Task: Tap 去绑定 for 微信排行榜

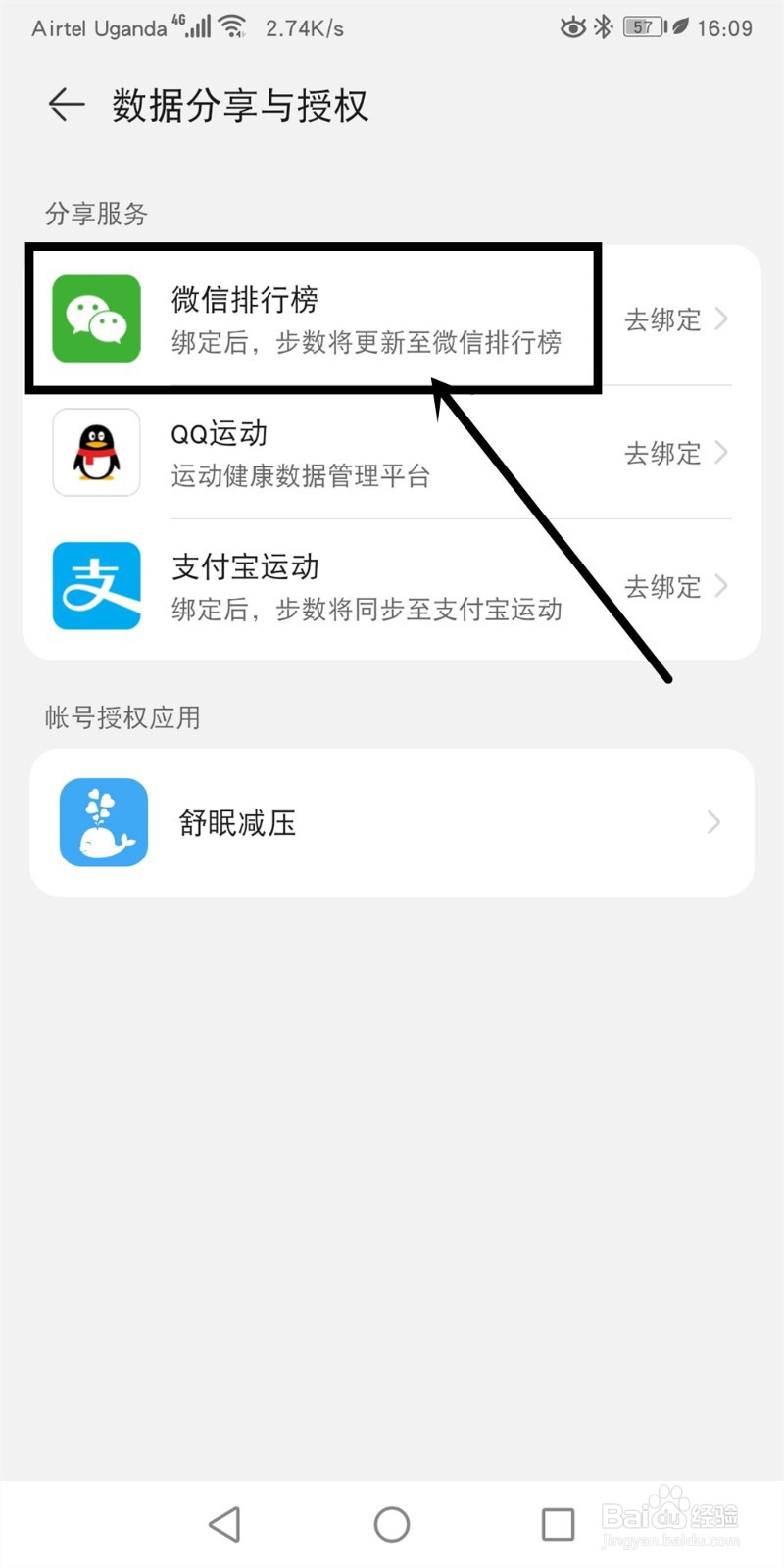Action: point(662,321)
